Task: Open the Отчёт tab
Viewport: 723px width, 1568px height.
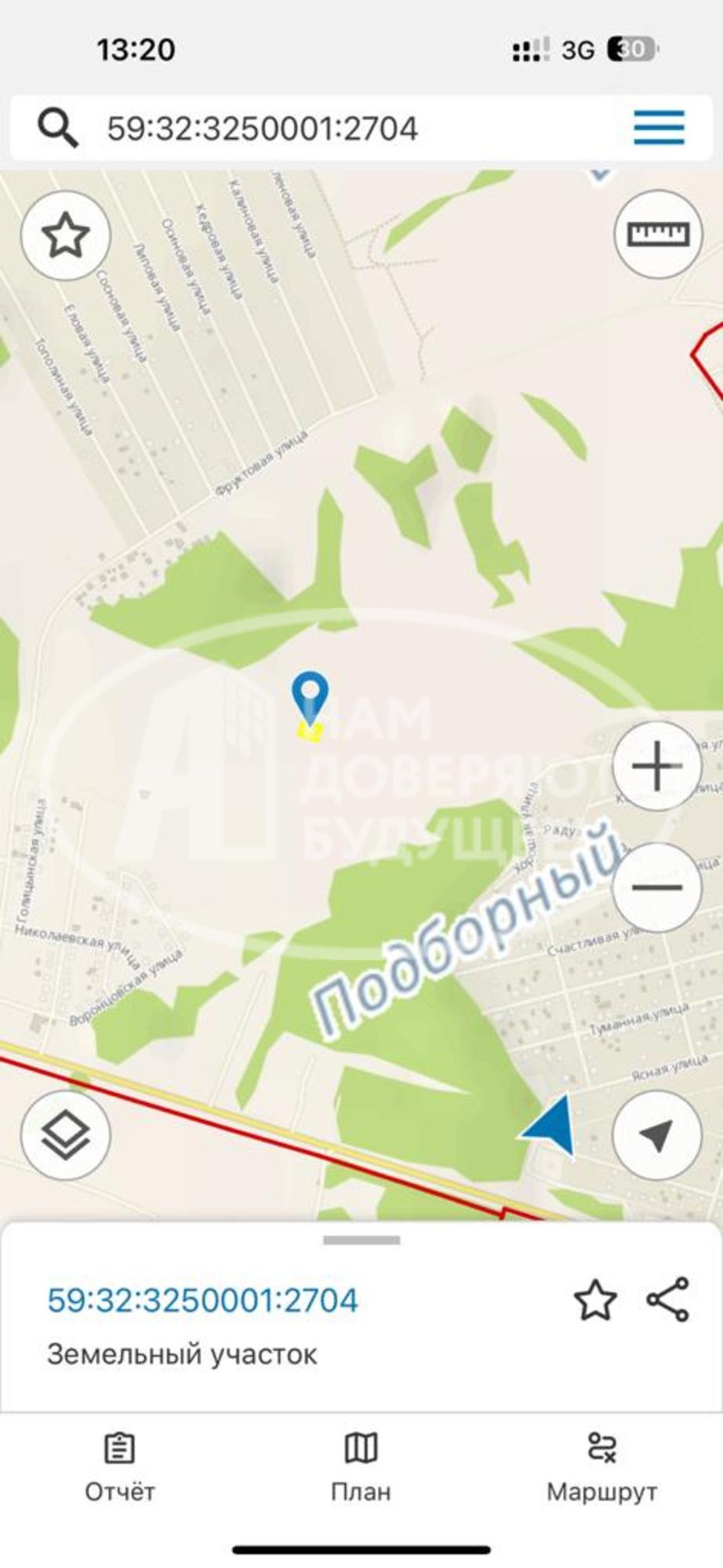Action: point(119,1468)
